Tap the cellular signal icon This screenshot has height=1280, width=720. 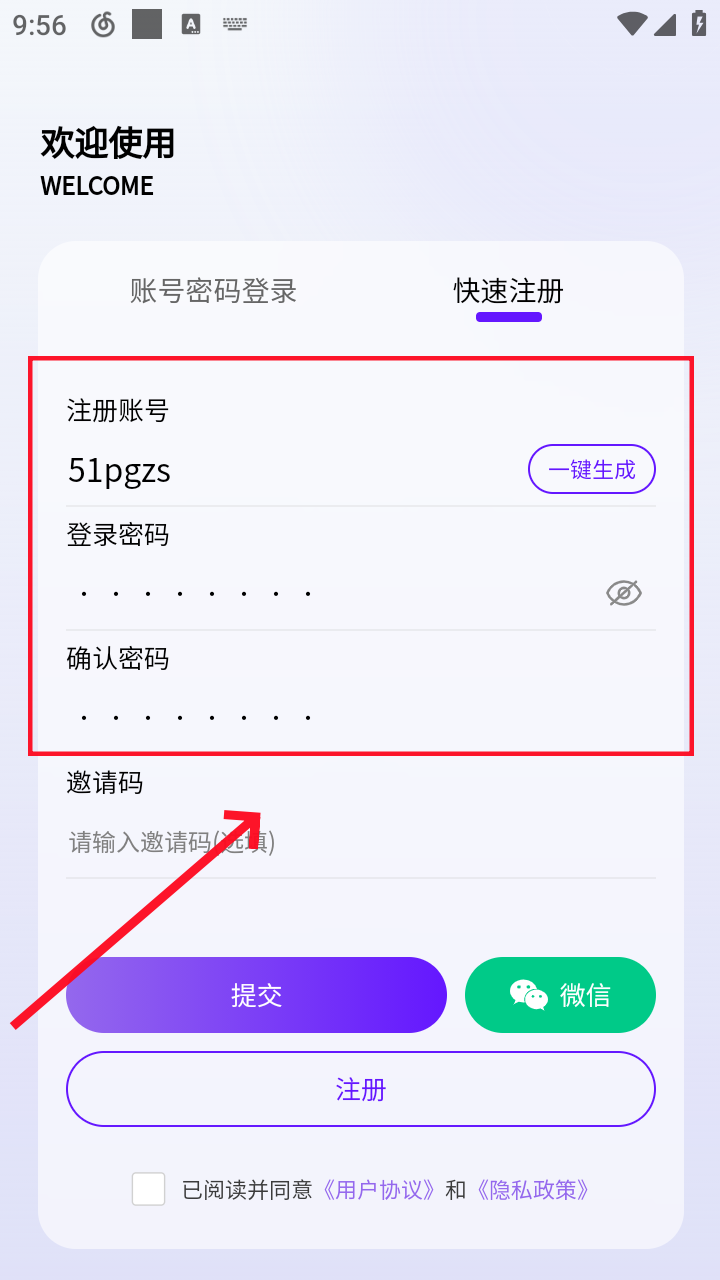click(664, 25)
